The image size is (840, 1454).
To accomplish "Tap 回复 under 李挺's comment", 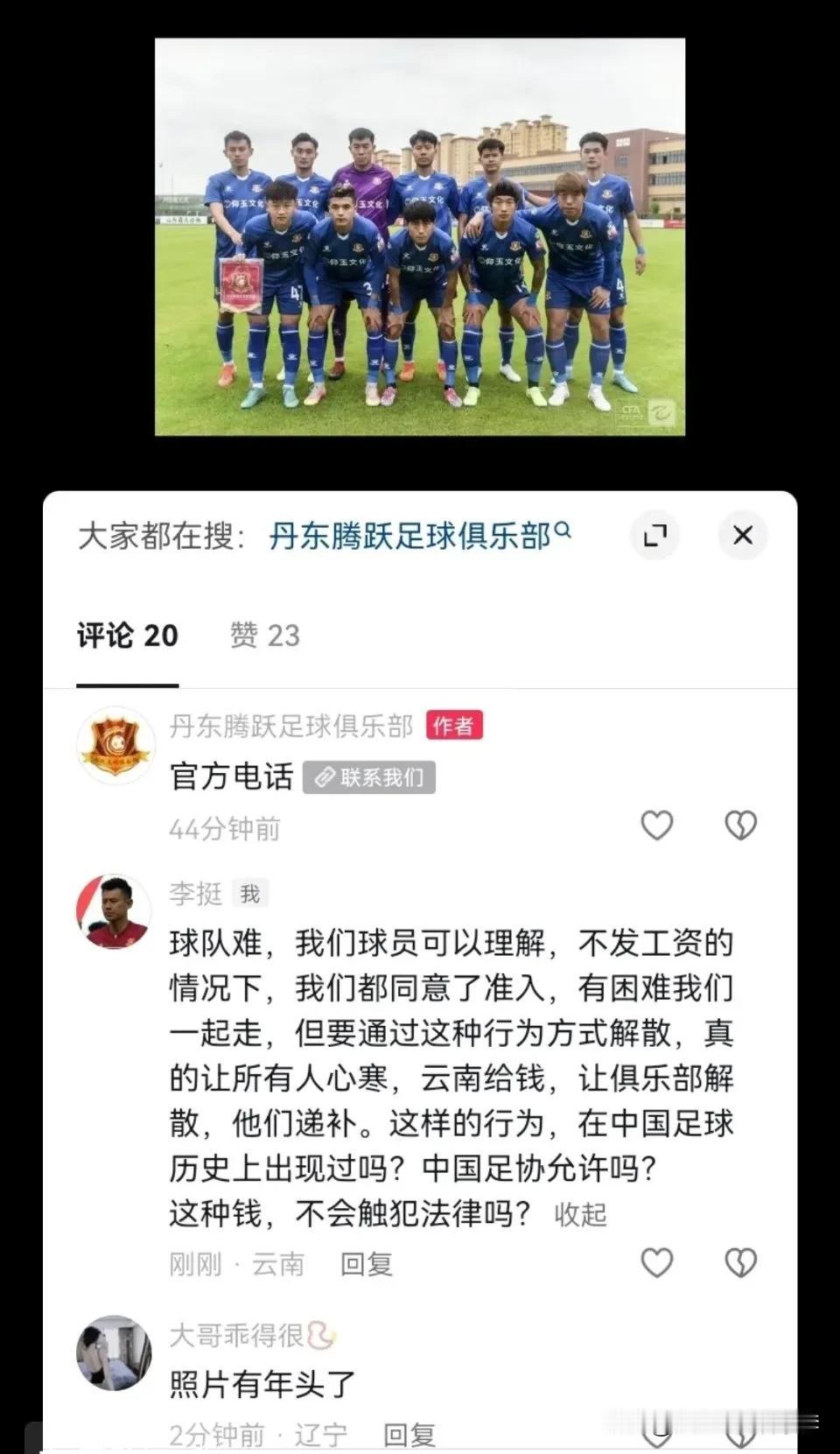I will click(366, 1264).
